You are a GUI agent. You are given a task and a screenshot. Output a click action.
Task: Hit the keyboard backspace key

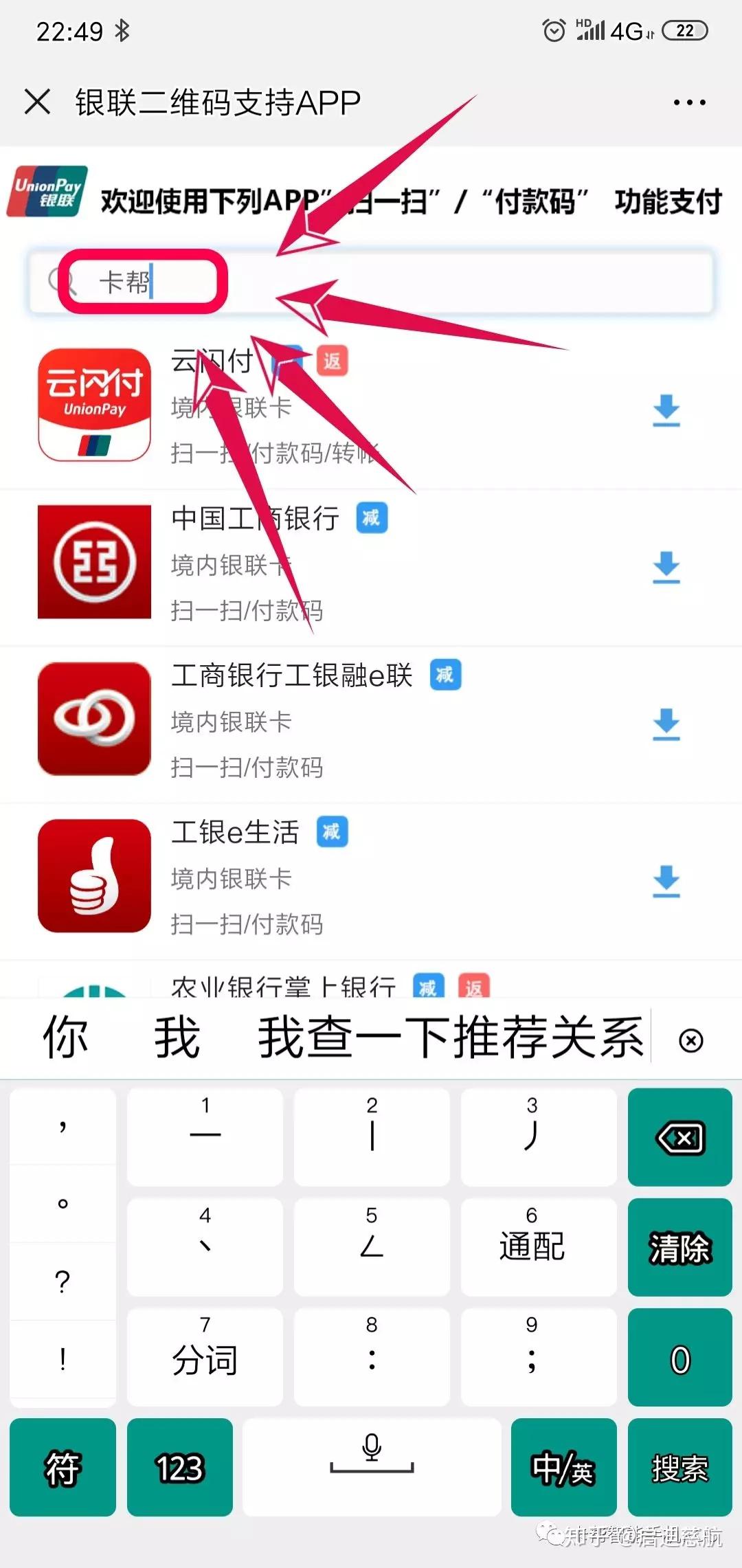point(680,1137)
